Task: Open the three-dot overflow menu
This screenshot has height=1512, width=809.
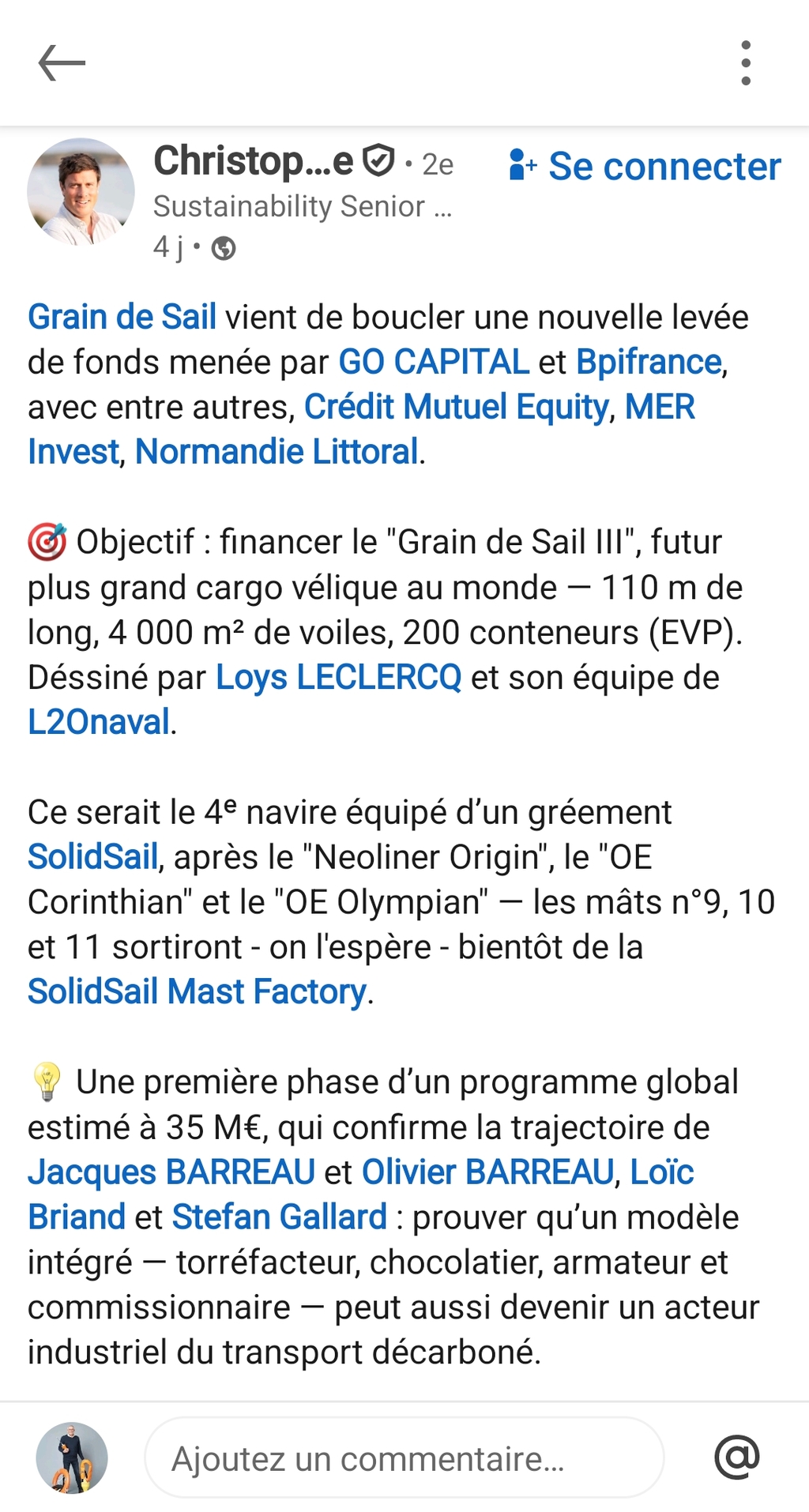Action: pos(746,63)
